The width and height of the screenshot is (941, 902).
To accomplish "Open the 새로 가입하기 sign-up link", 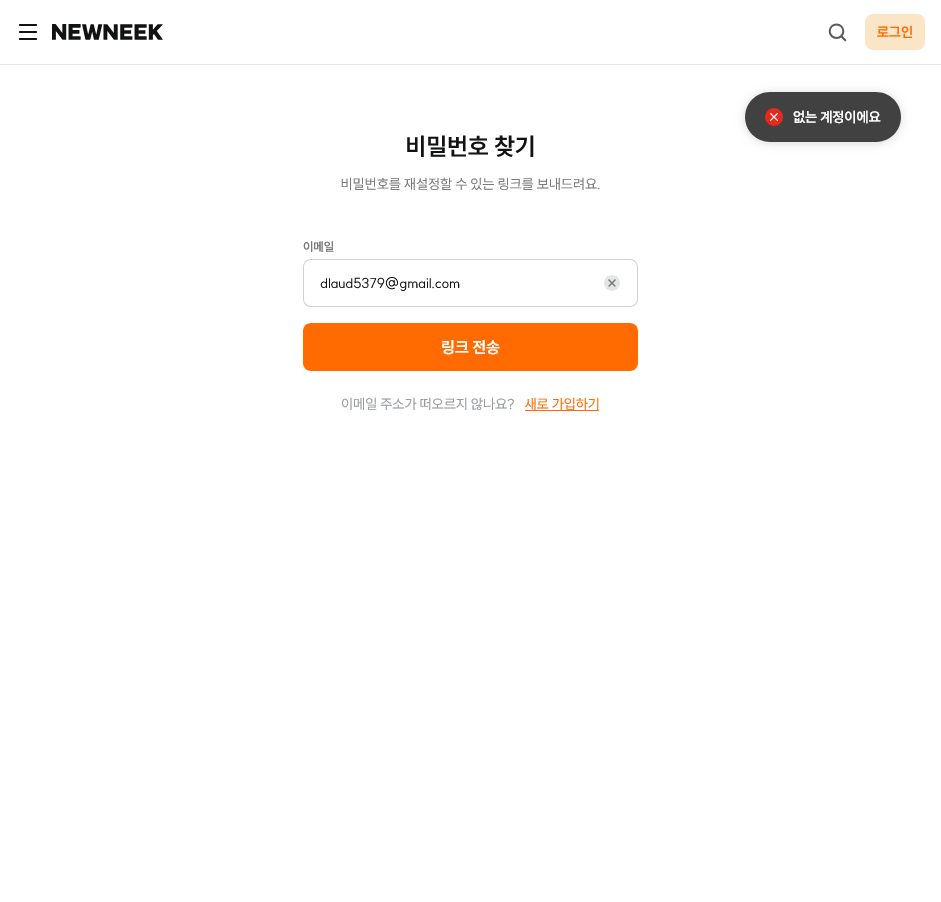I will tap(562, 404).
